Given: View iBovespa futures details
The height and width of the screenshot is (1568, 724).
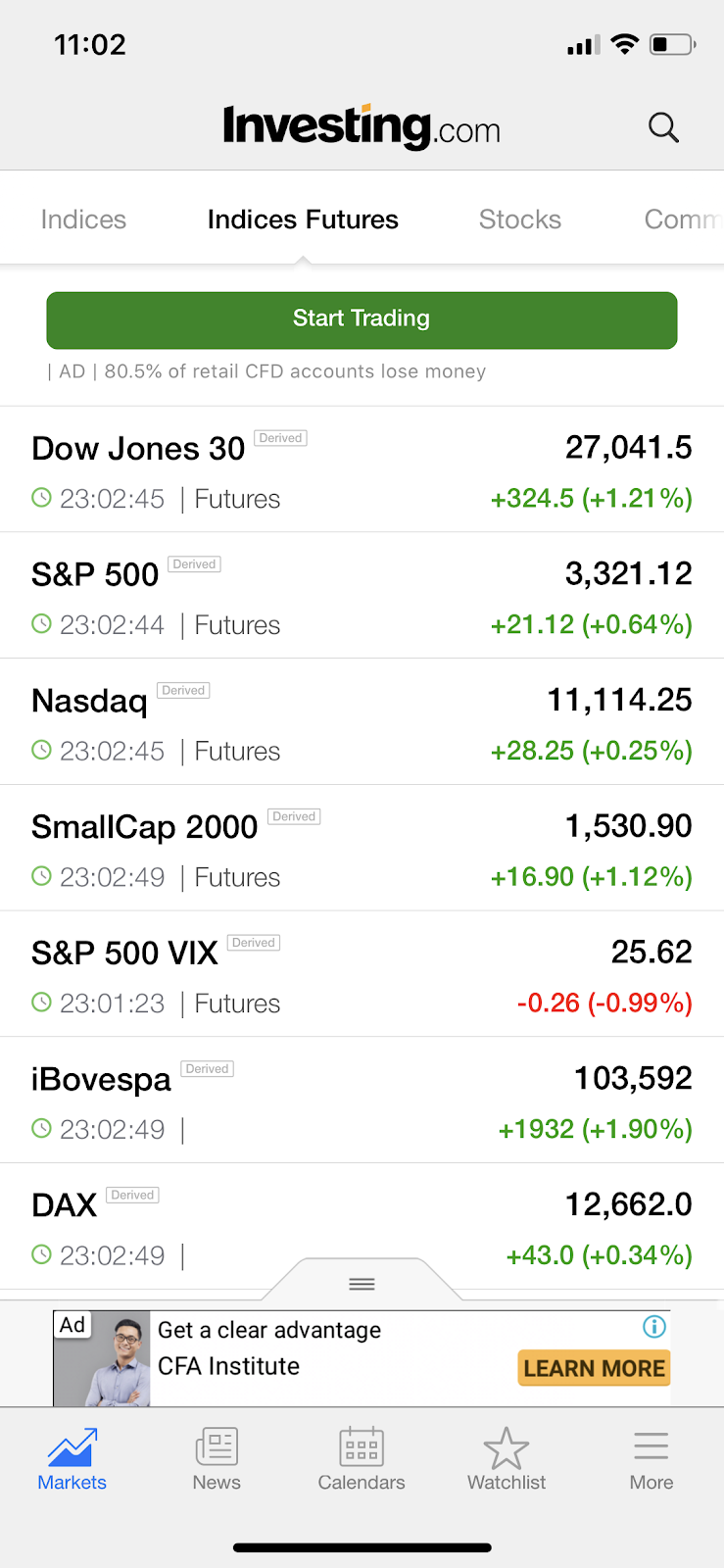Looking at the screenshot, I should coord(362,1101).
